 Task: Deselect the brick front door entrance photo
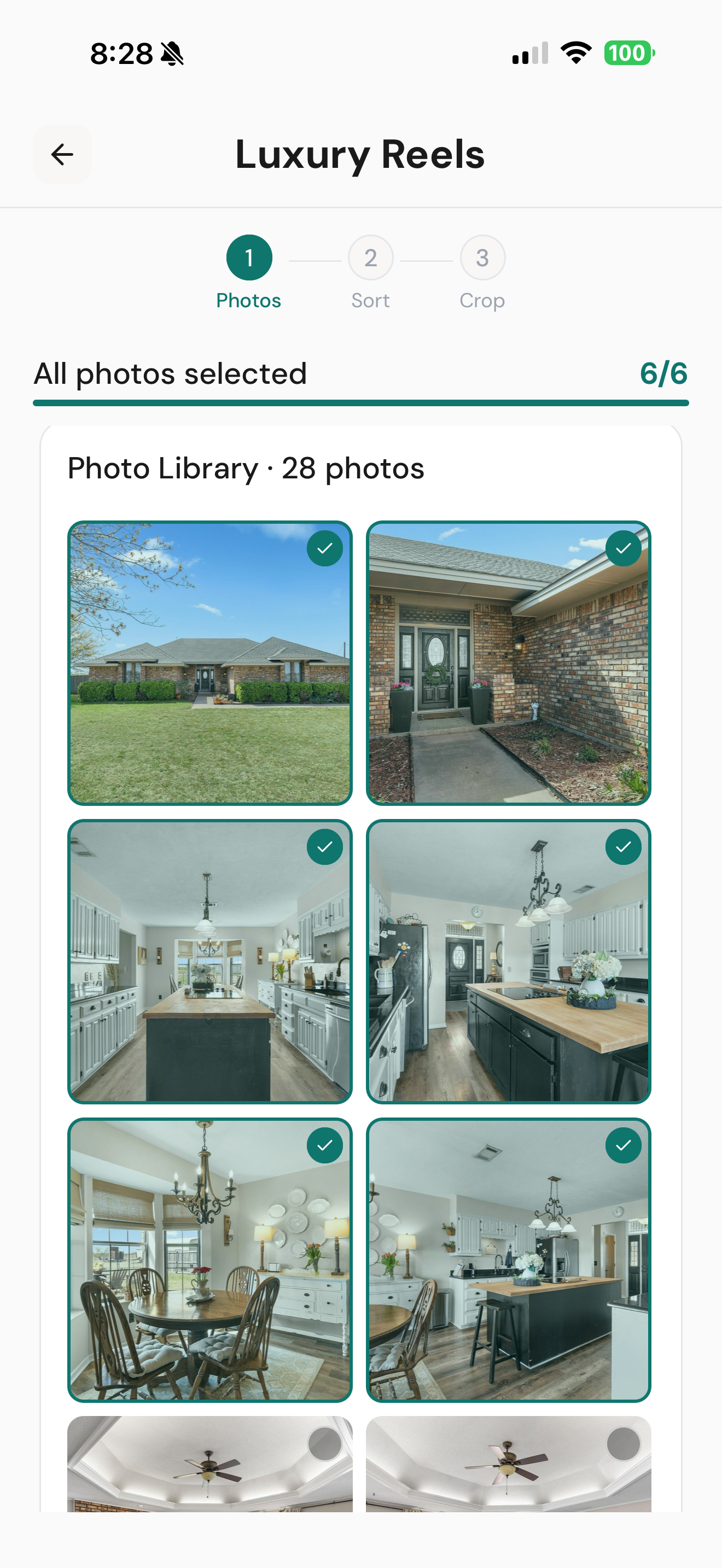point(508,663)
